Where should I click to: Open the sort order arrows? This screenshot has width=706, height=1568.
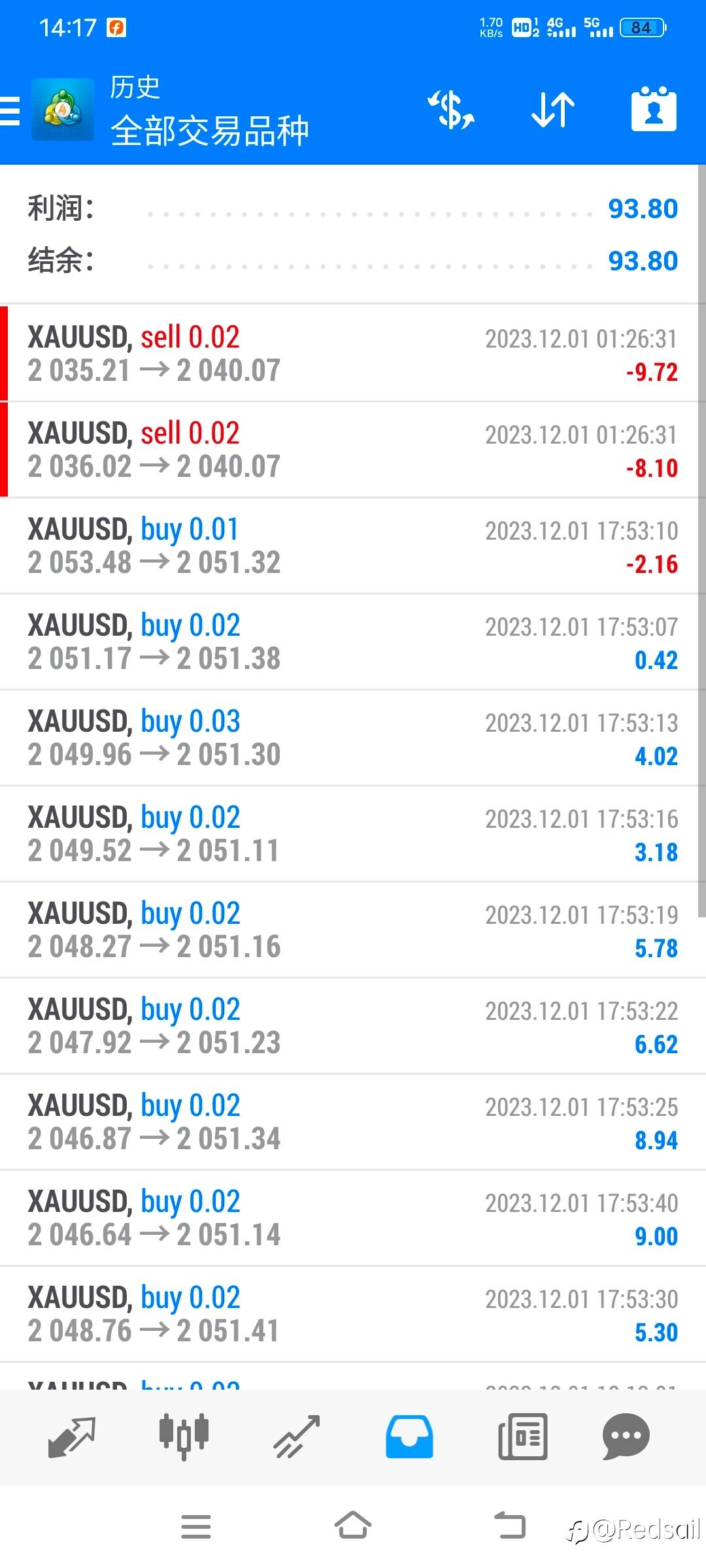553,110
